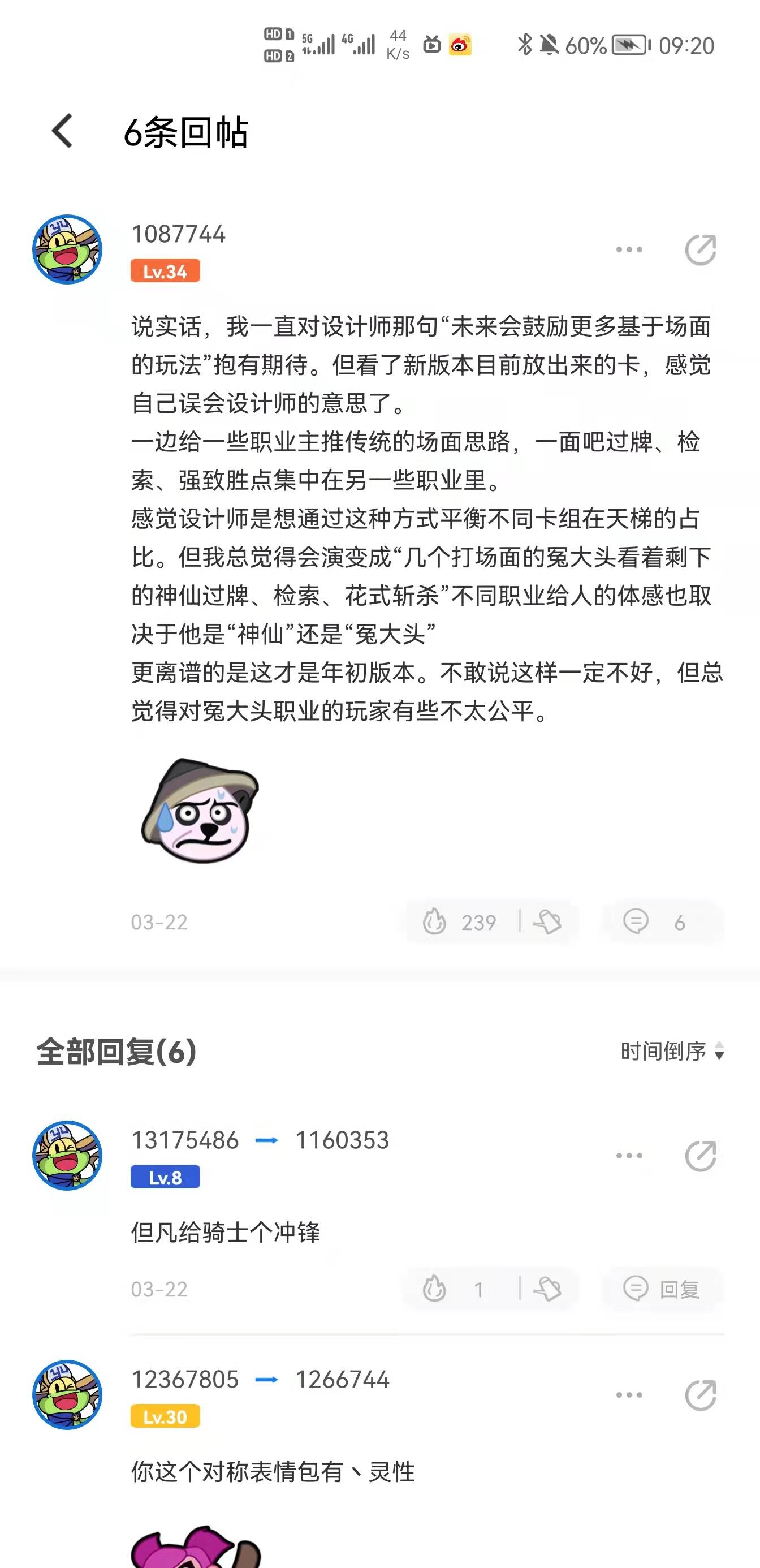Tap 回复 to reply to 13175486

pyautogui.click(x=662, y=1289)
